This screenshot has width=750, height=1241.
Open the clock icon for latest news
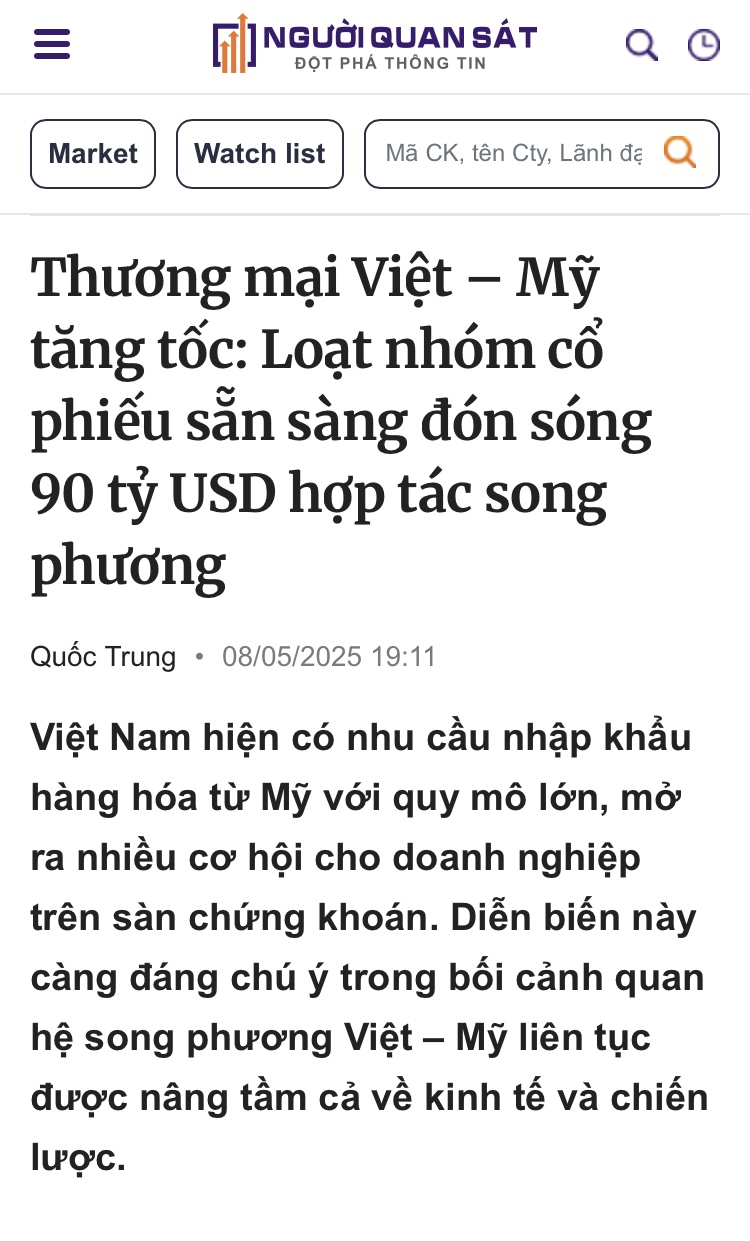[704, 45]
